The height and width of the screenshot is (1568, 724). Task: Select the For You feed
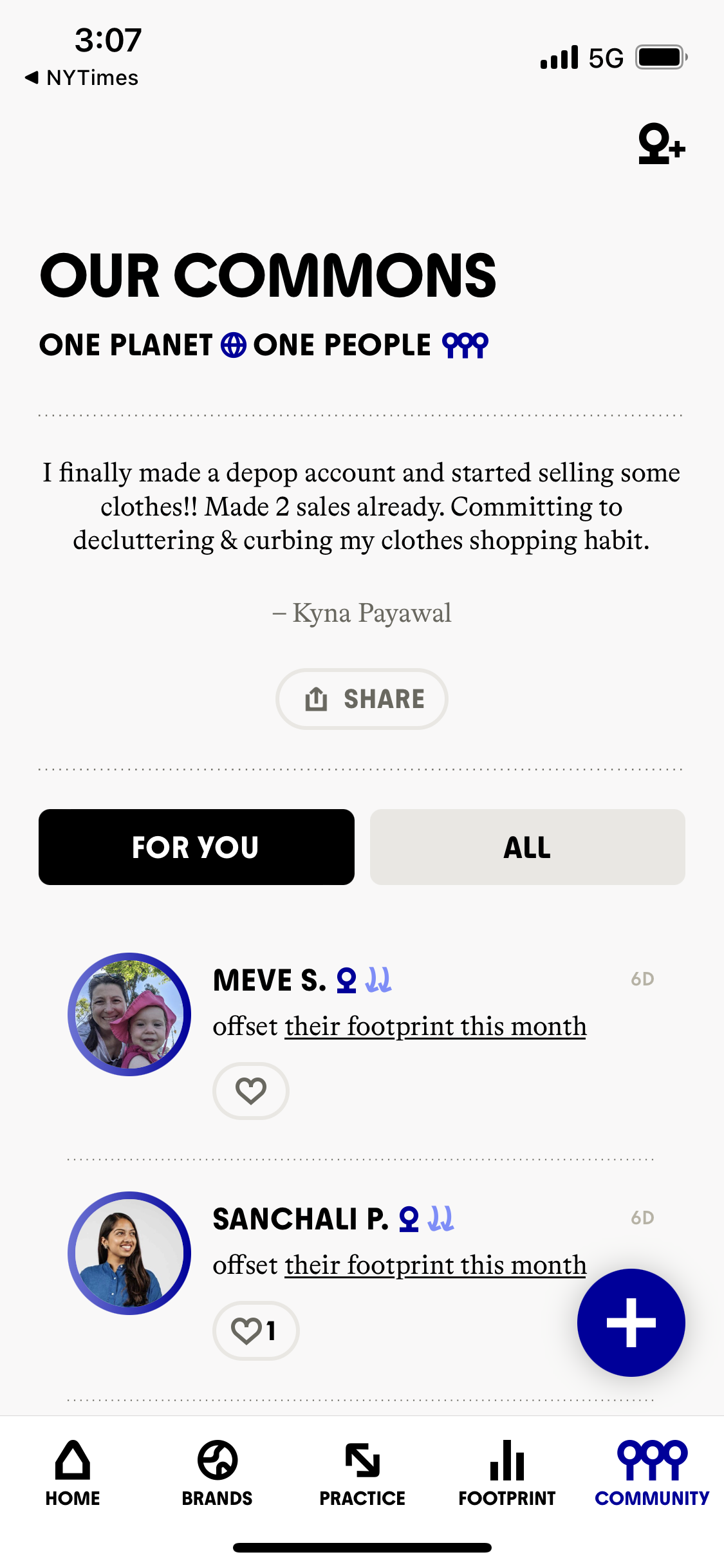[196, 847]
